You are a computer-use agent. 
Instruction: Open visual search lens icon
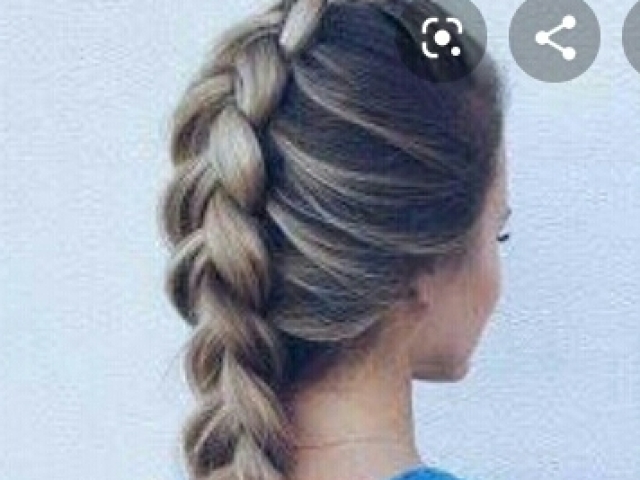coord(442,38)
